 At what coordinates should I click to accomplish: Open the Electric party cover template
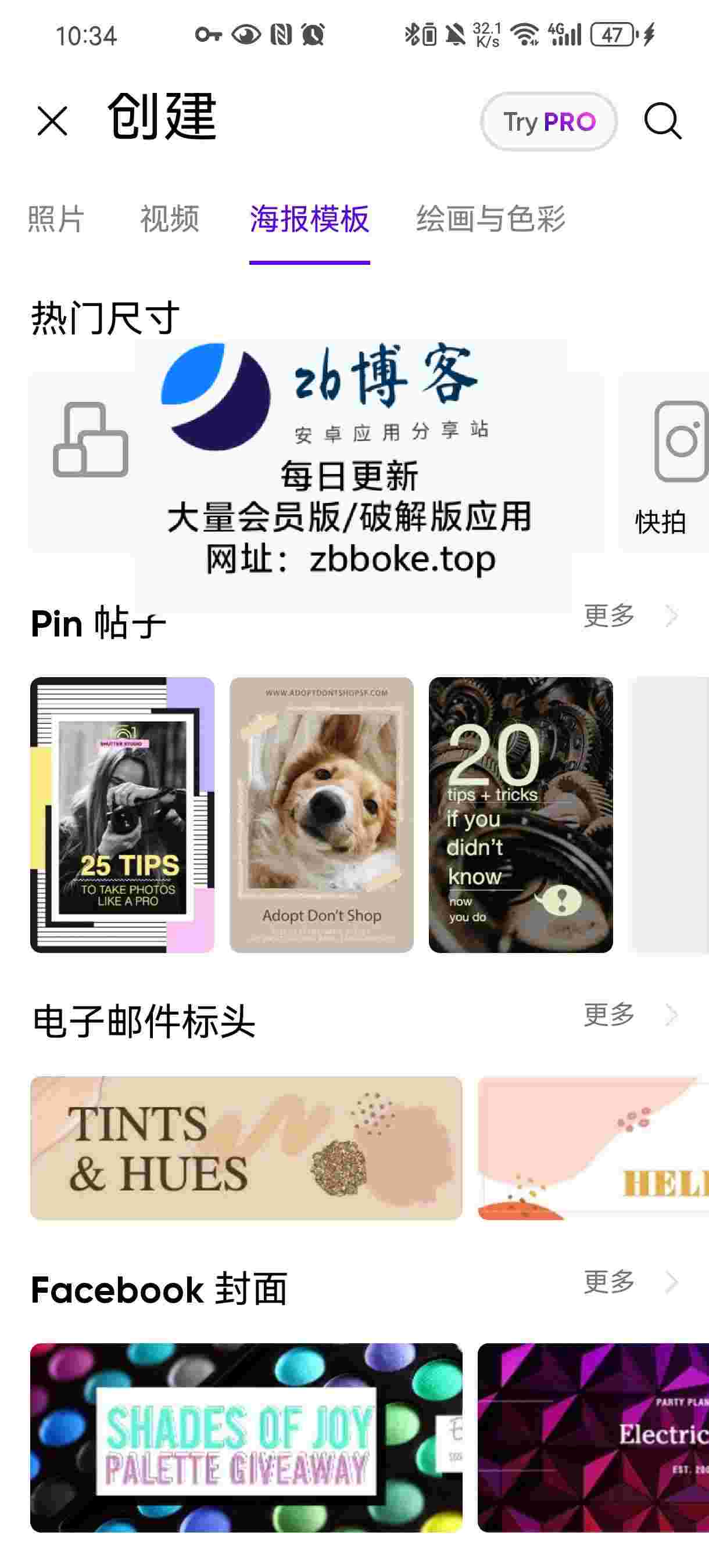pos(594,1438)
